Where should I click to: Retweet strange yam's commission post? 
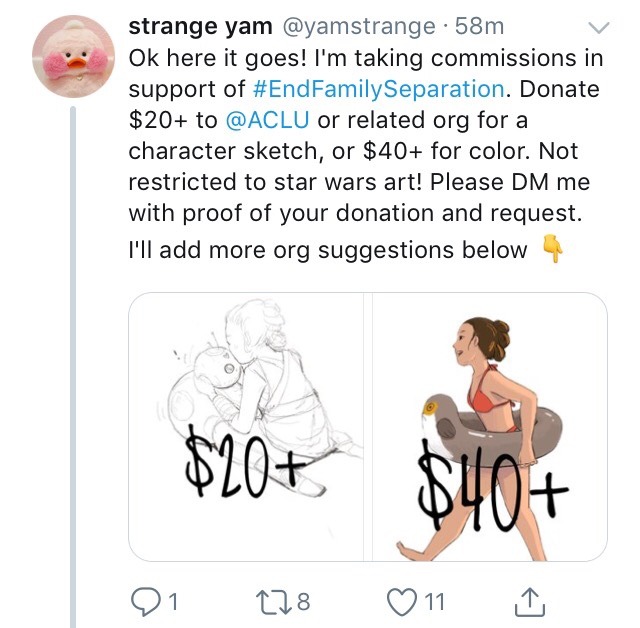click(x=274, y=601)
